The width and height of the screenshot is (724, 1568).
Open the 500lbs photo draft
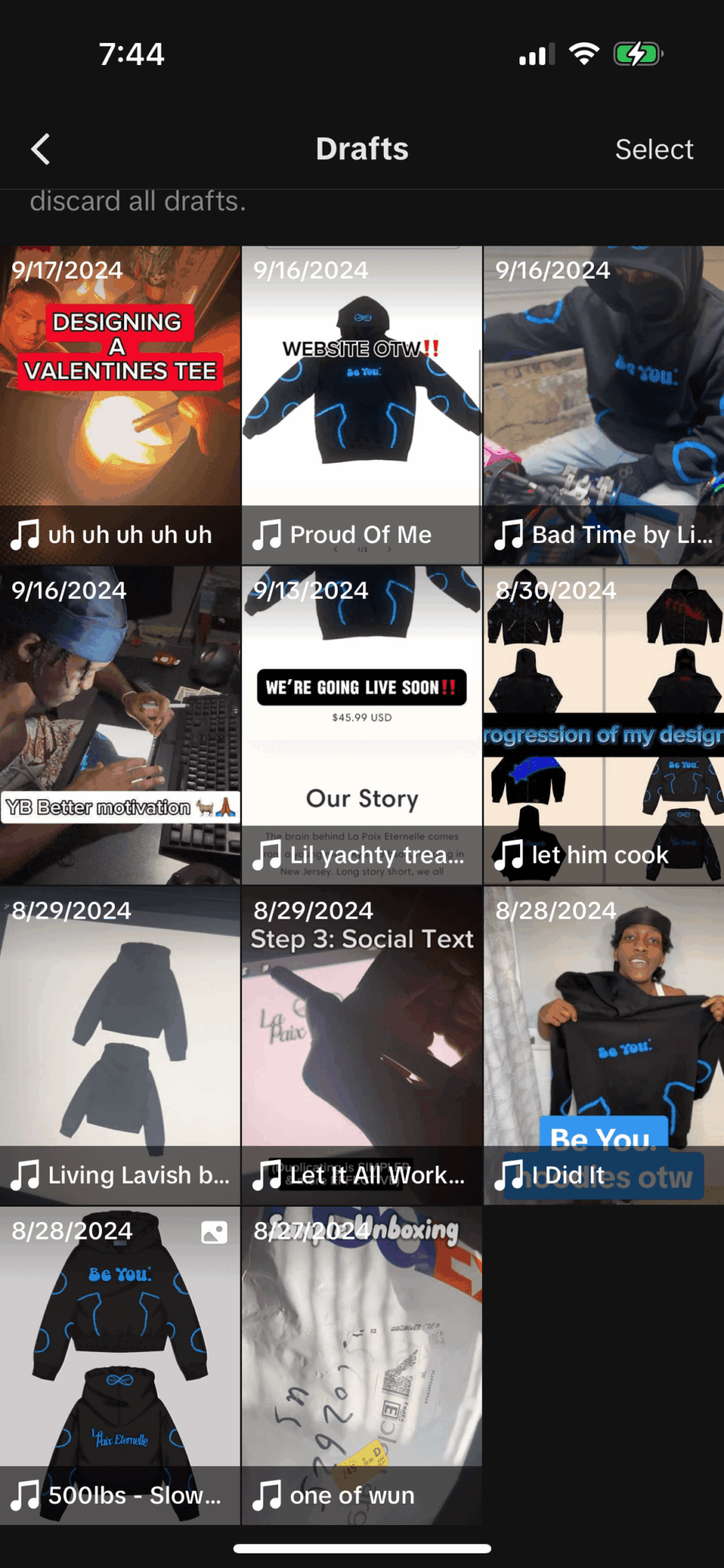(x=120, y=1364)
